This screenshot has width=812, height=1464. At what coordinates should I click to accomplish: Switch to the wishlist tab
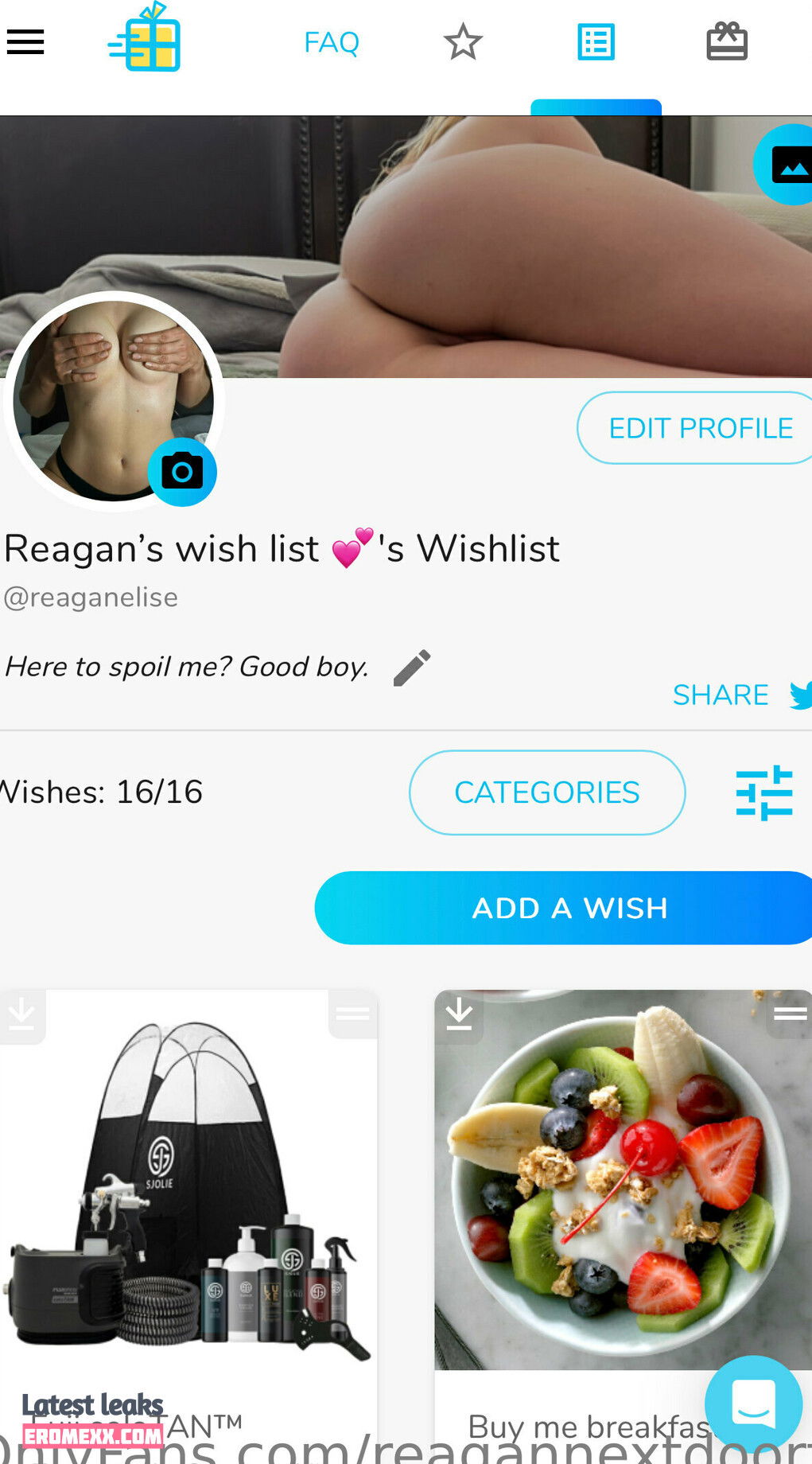[596, 42]
